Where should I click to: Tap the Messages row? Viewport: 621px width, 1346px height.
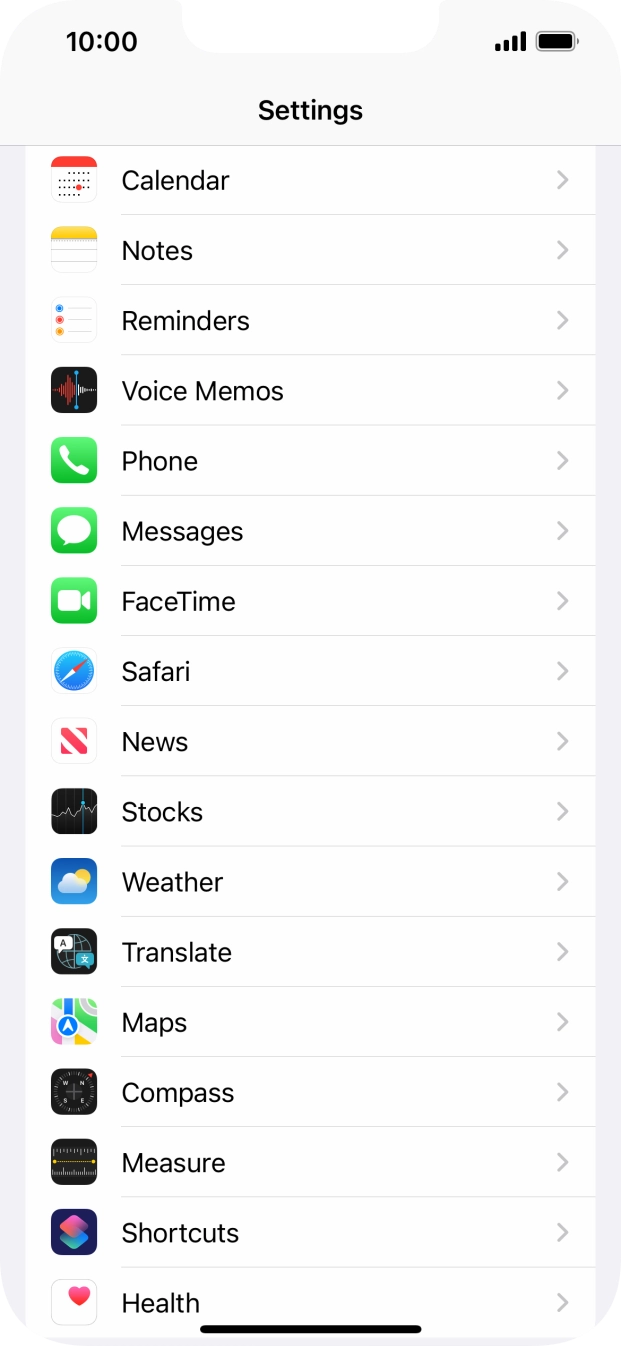pyautogui.click(x=310, y=531)
